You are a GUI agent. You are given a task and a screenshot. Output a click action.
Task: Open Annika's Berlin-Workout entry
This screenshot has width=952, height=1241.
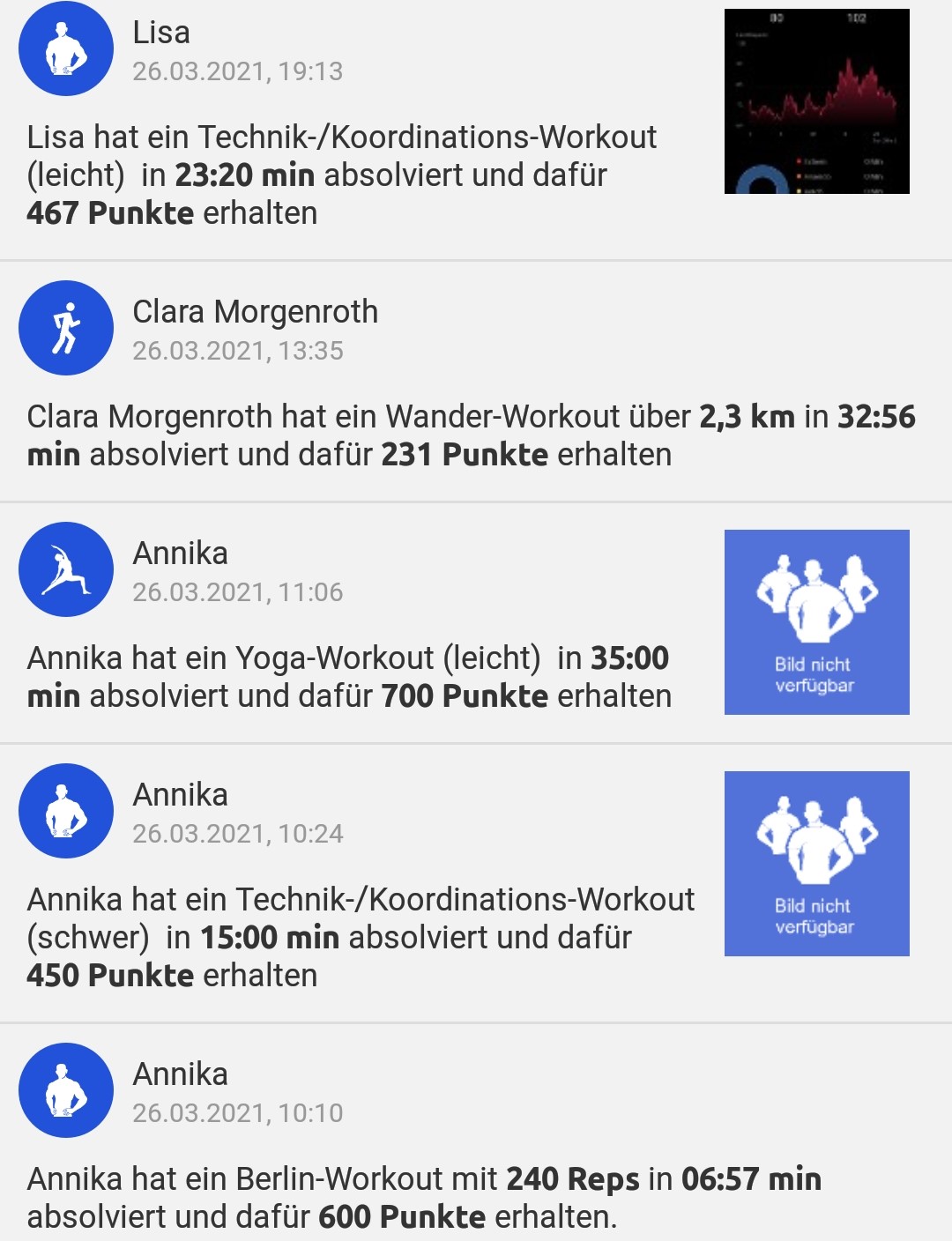point(423,1197)
